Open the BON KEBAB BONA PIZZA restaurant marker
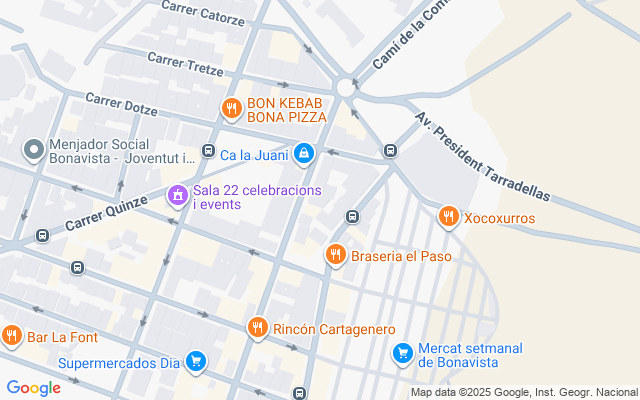Screen dimensions: 640x400 point(231,108)
